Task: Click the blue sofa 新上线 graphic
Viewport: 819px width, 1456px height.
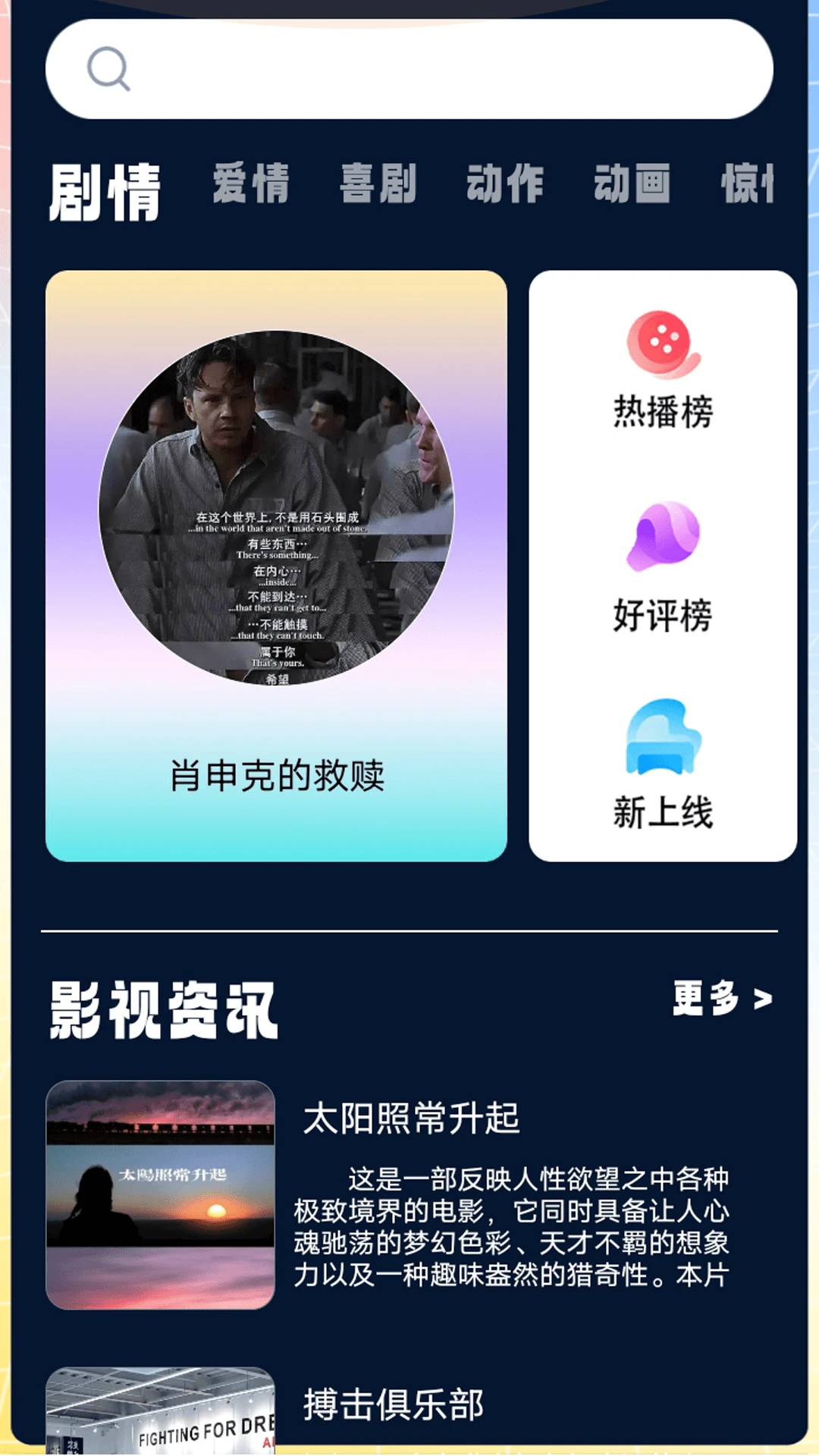Action: point(664,737)
